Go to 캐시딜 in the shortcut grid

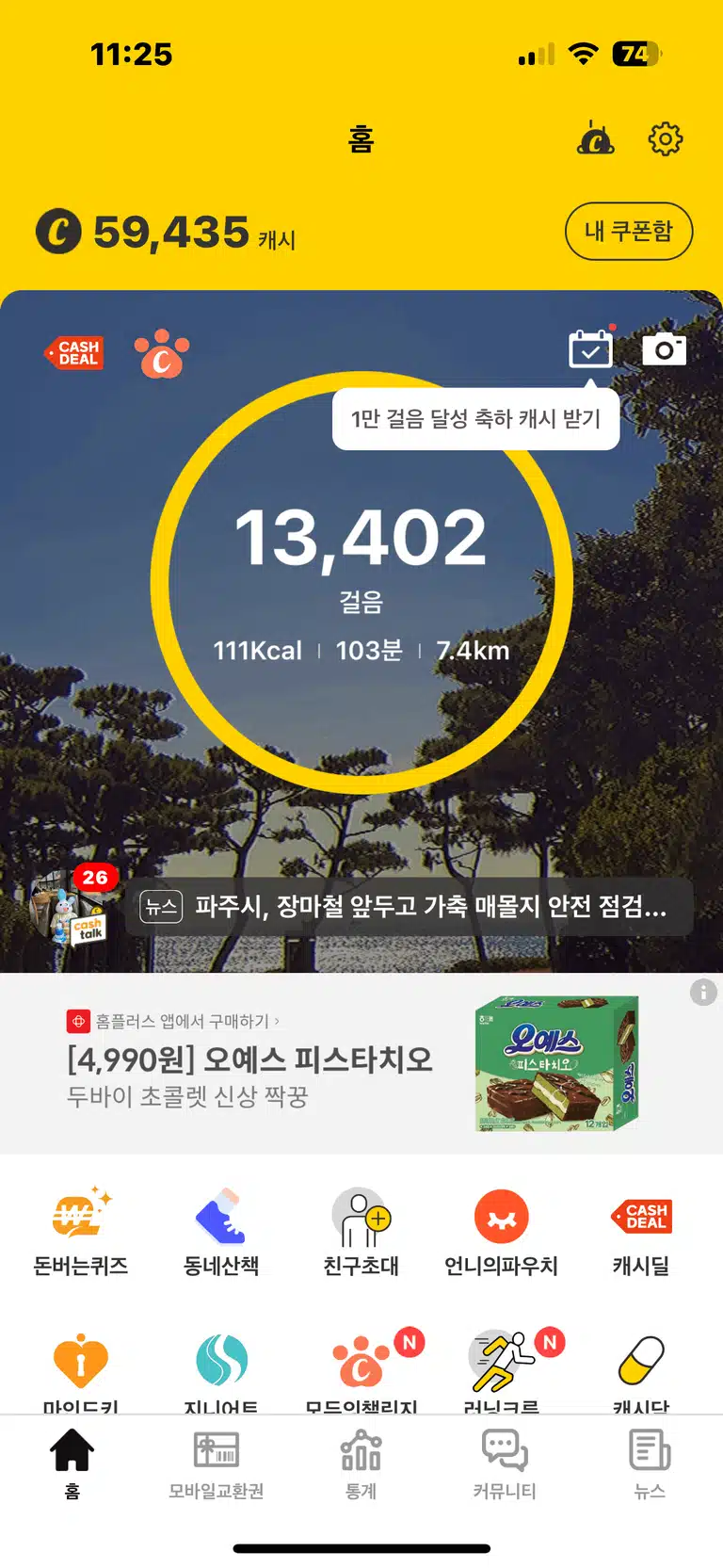tap(641, 1232)
